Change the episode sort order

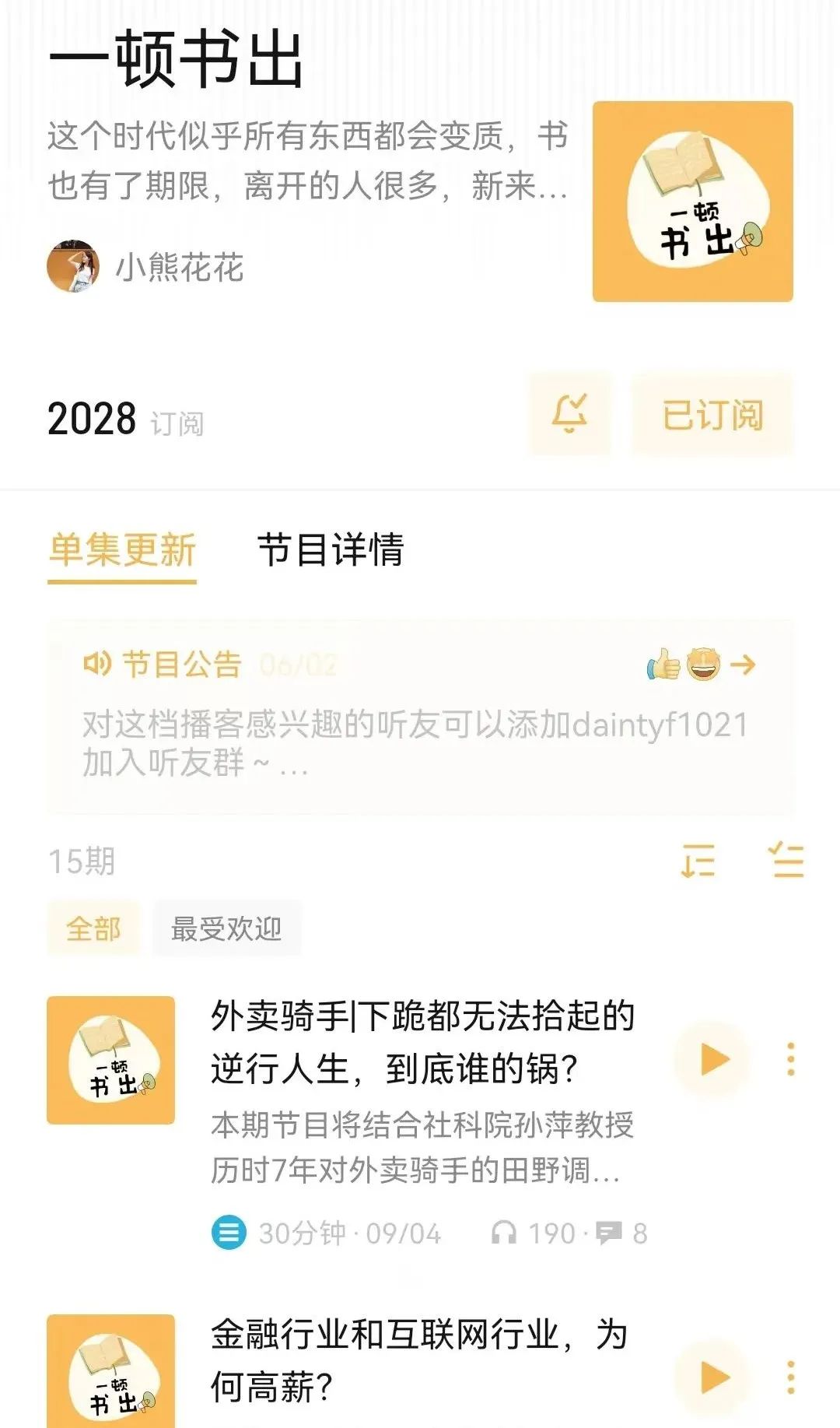click(x=698, y=861)
